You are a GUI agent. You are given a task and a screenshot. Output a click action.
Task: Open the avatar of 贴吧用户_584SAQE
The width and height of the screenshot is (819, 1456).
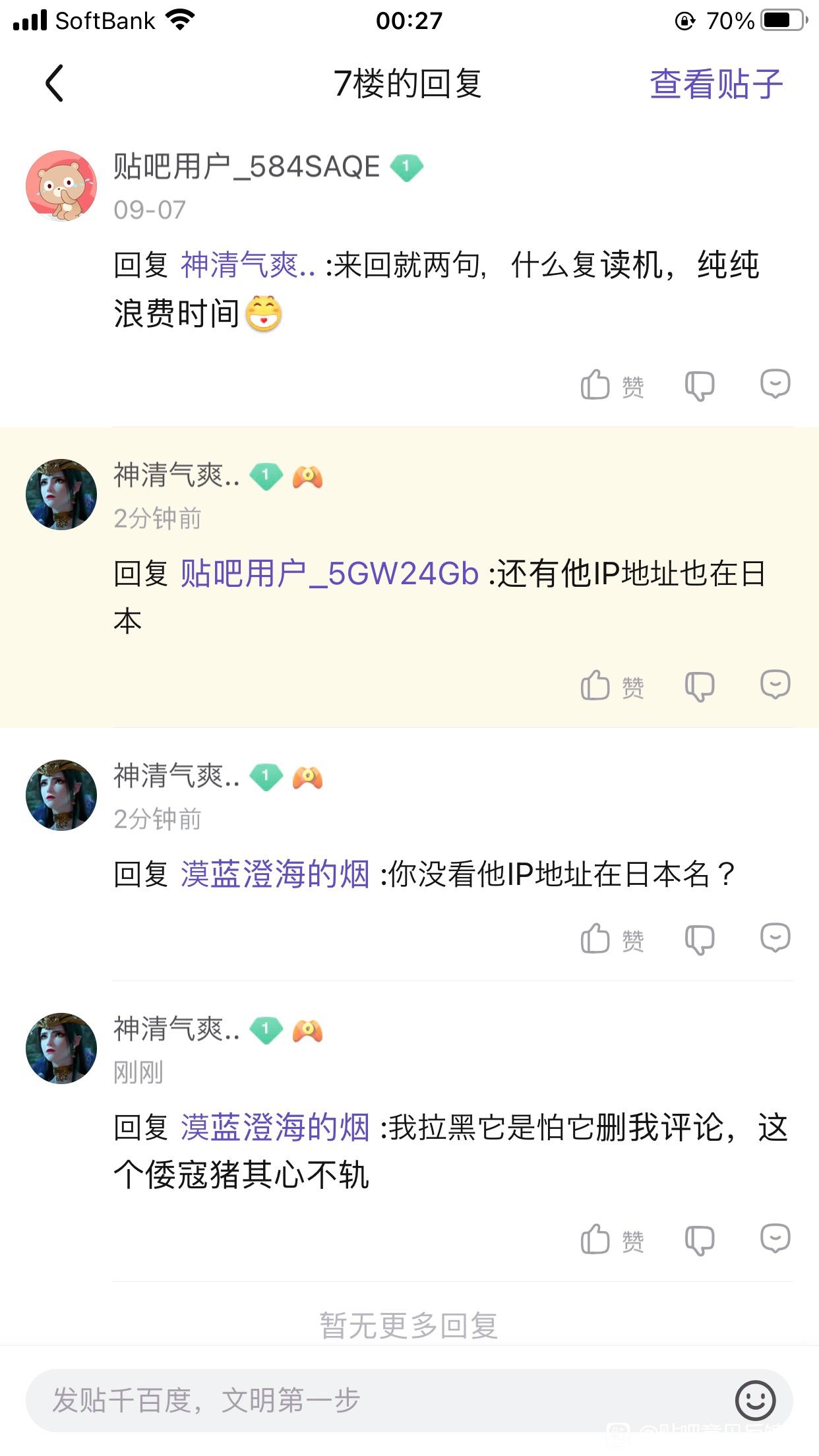61,186
